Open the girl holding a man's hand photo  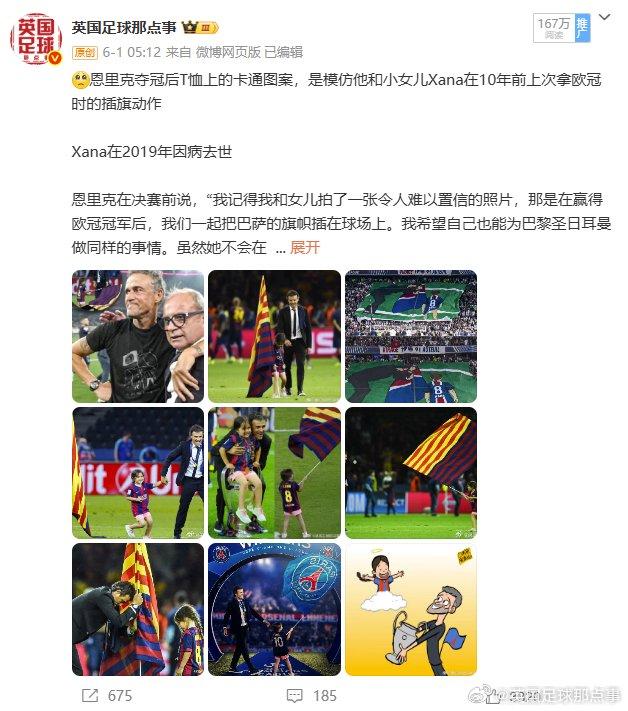138,473
